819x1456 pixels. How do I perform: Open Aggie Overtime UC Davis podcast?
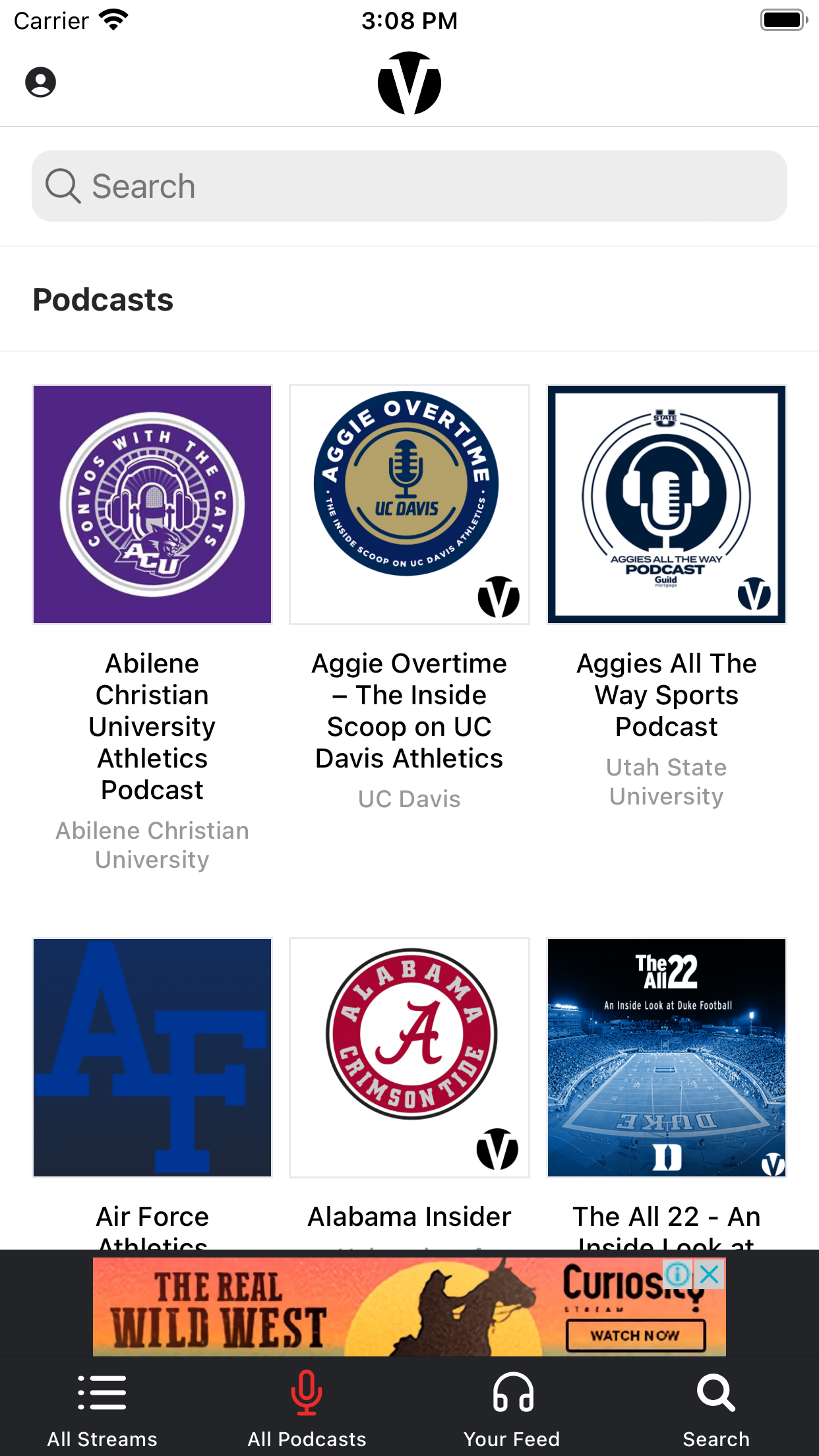[409, 504]
